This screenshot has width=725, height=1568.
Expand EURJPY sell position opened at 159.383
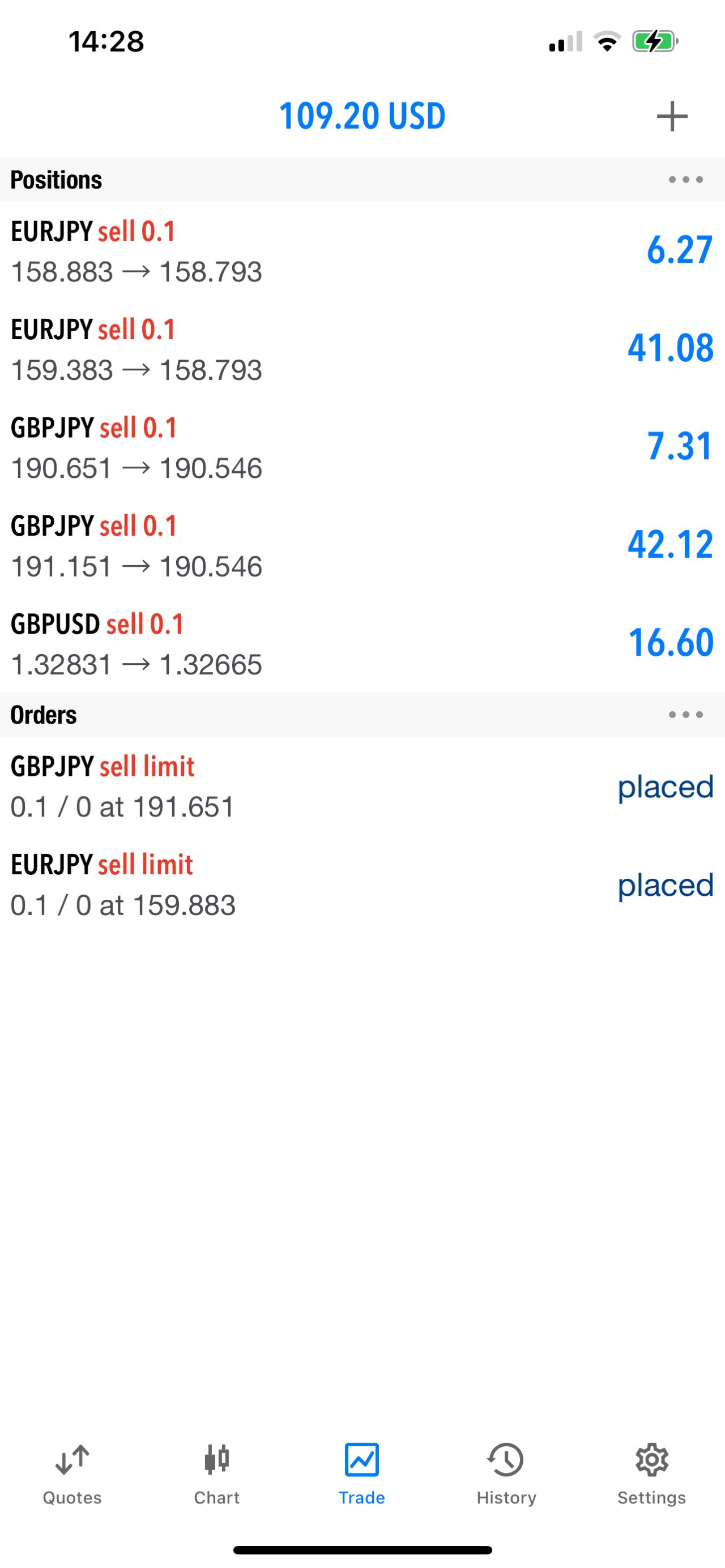362,349
